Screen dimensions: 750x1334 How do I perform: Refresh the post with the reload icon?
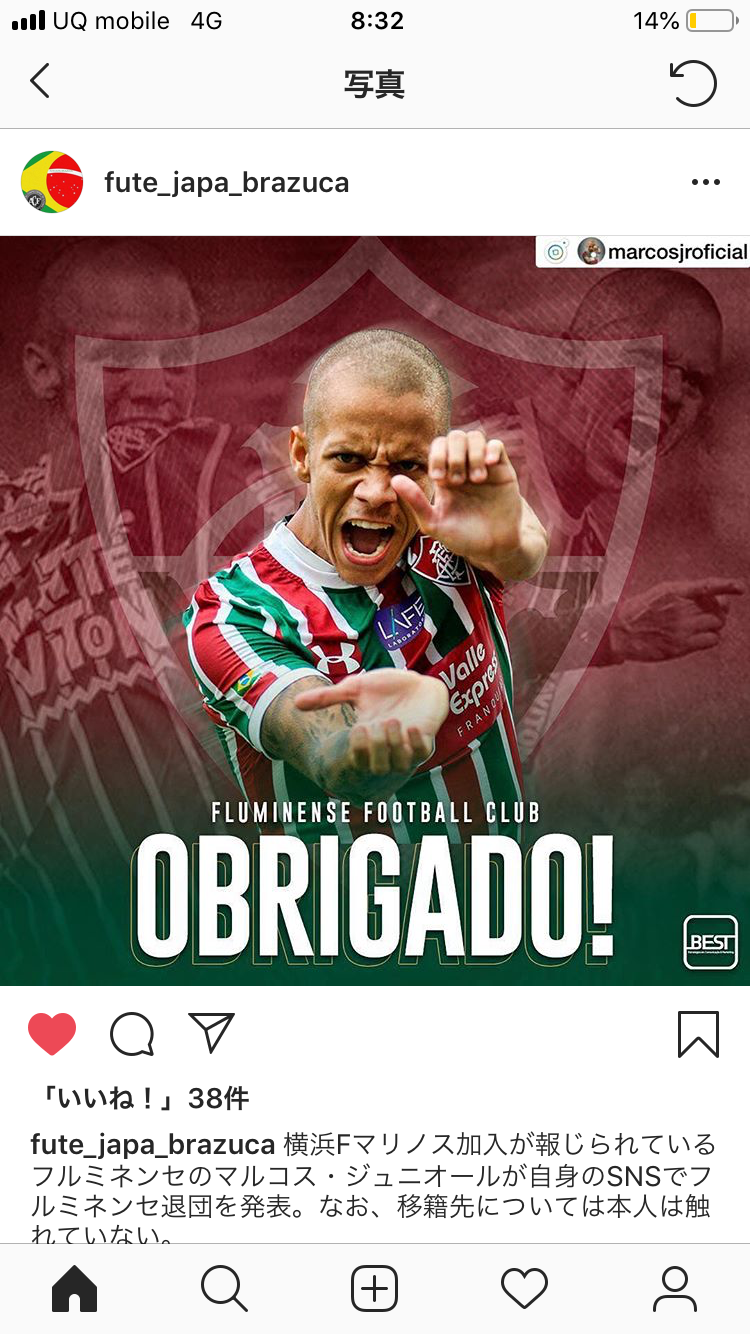[x=693, y=83]
